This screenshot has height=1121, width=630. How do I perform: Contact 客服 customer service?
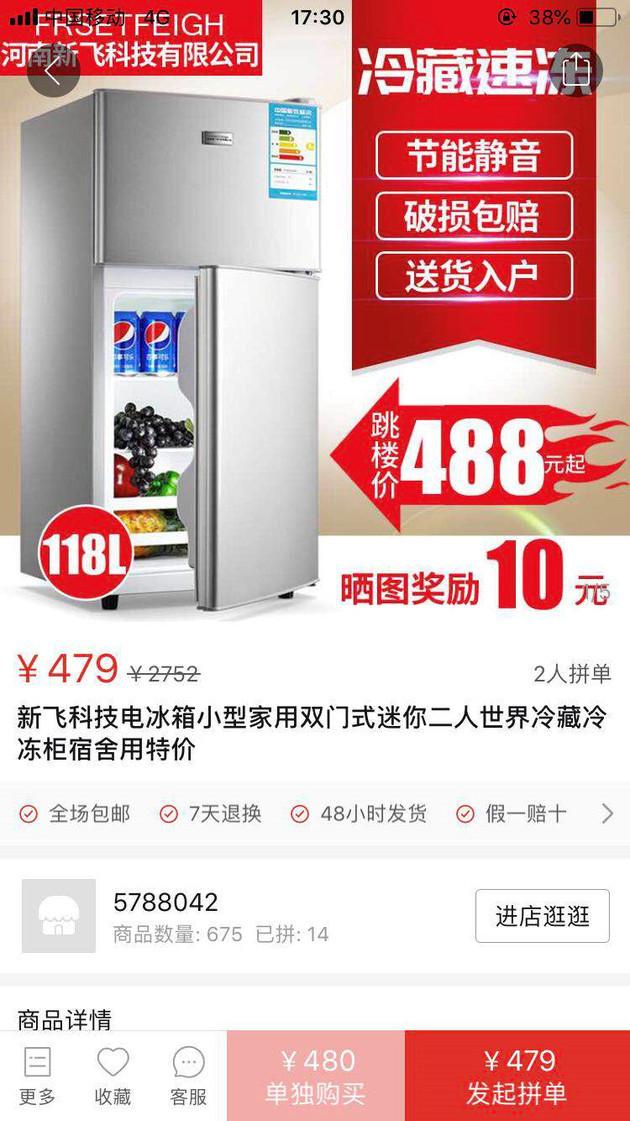point(189,1076)
